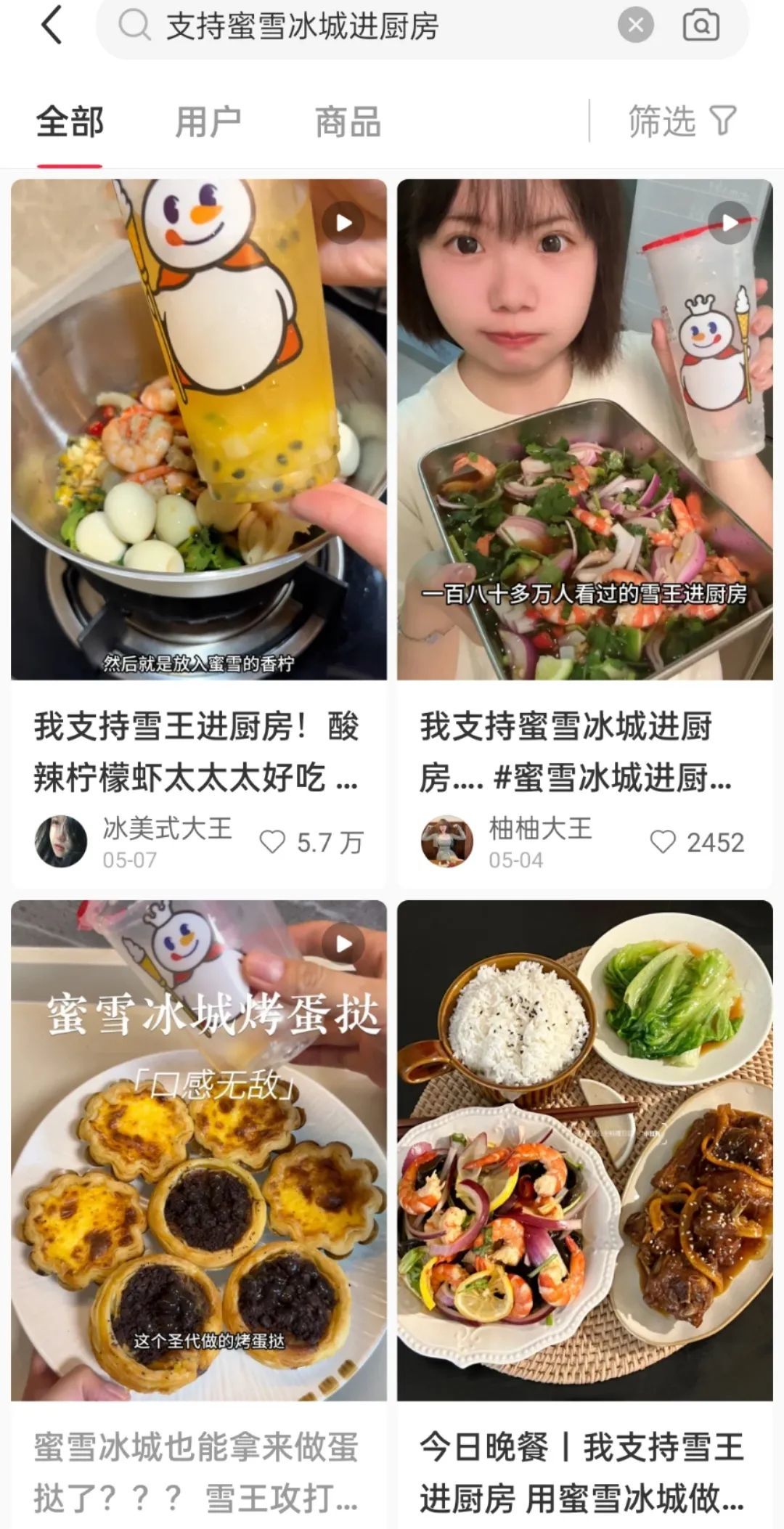Open camera image search

pos(701,26)
